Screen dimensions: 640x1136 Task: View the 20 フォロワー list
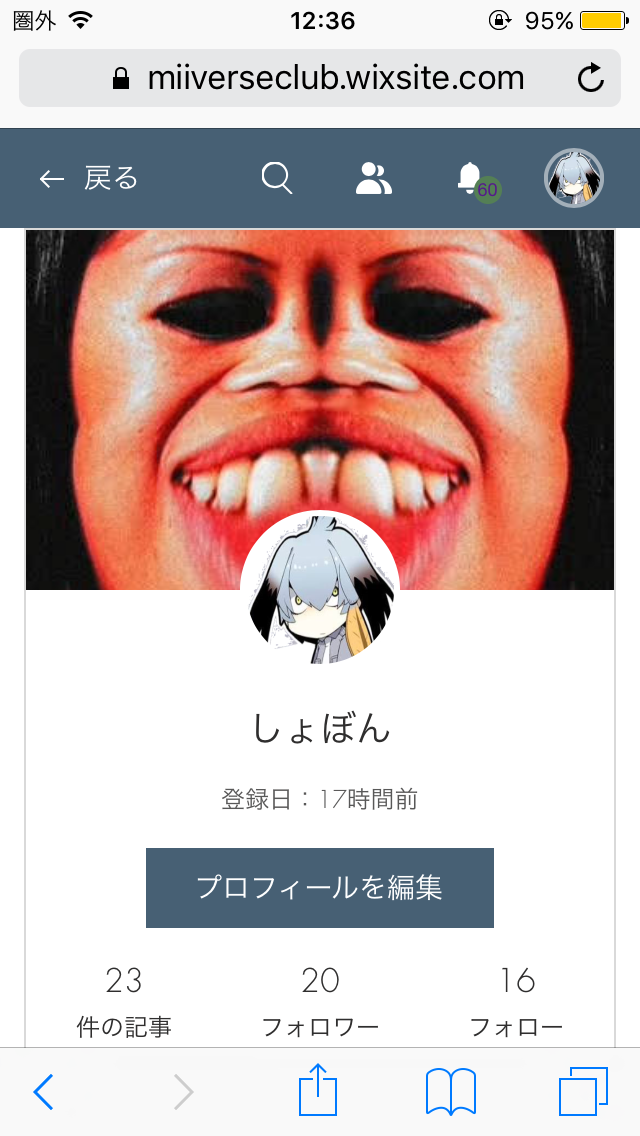[320, 1002]
